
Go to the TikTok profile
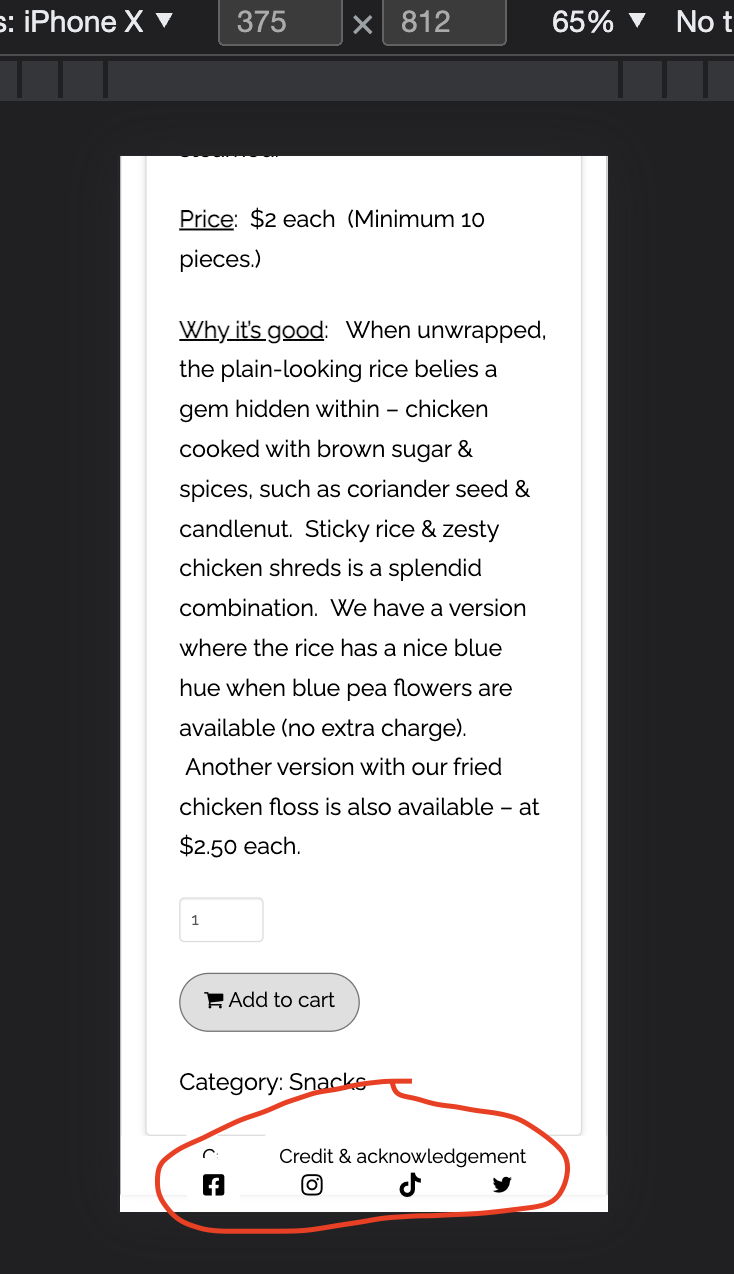pyautogui.click(x=410, y=1185)
